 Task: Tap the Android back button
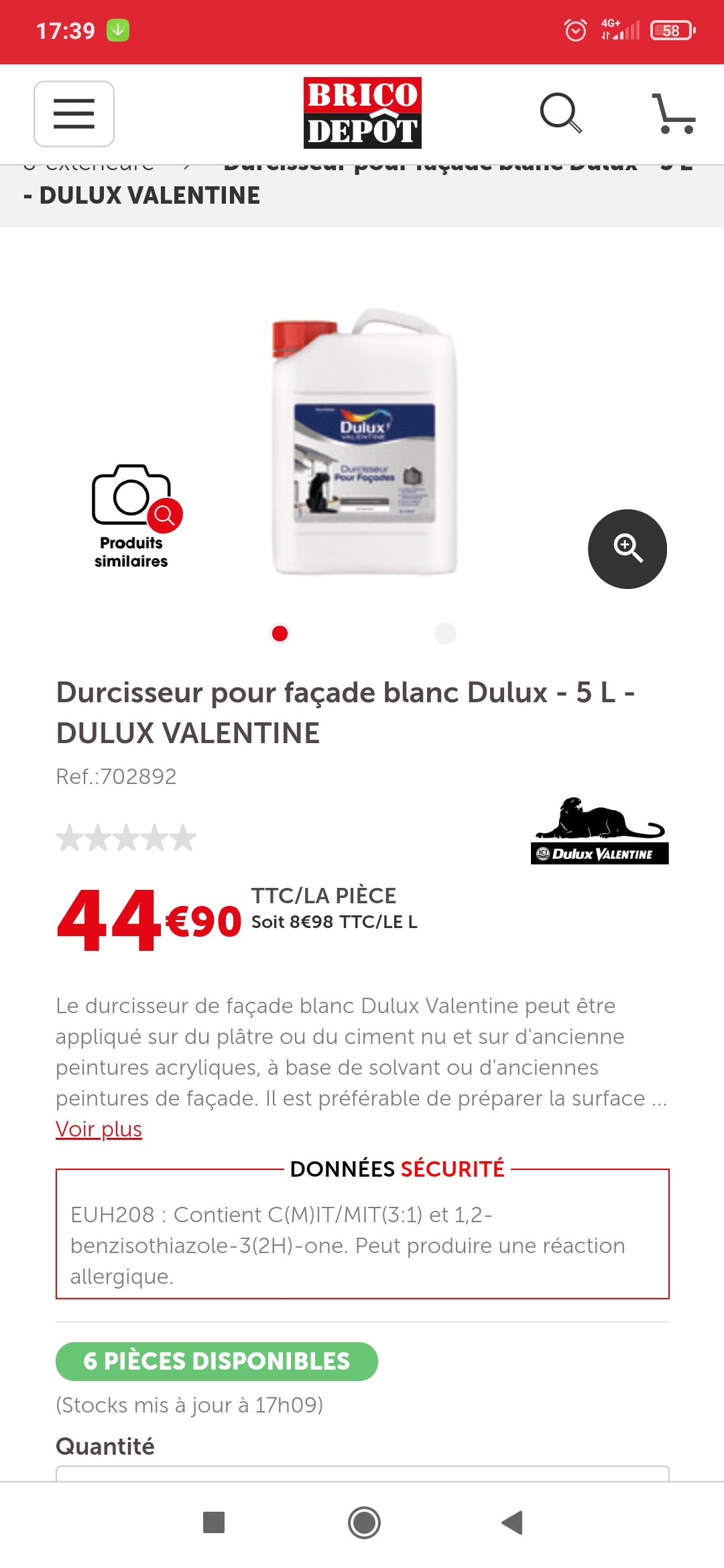click(x=512, y=1522)
